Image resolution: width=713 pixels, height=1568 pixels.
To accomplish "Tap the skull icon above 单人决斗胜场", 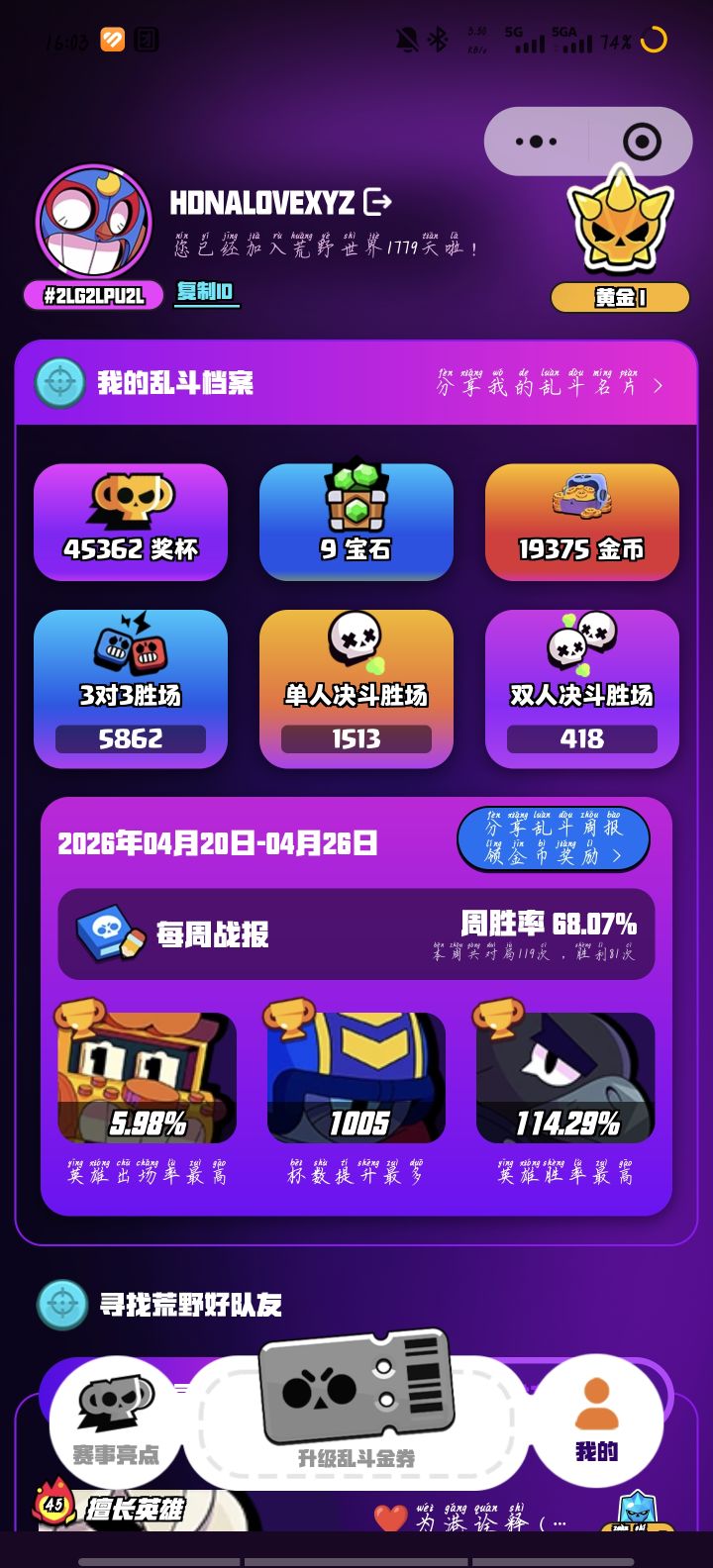I will (x=356, y=643).
